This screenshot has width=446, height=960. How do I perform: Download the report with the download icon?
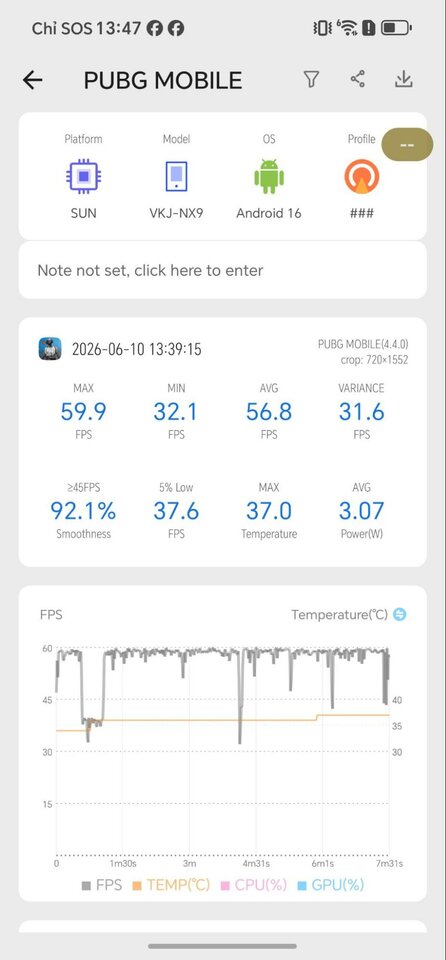404,79
